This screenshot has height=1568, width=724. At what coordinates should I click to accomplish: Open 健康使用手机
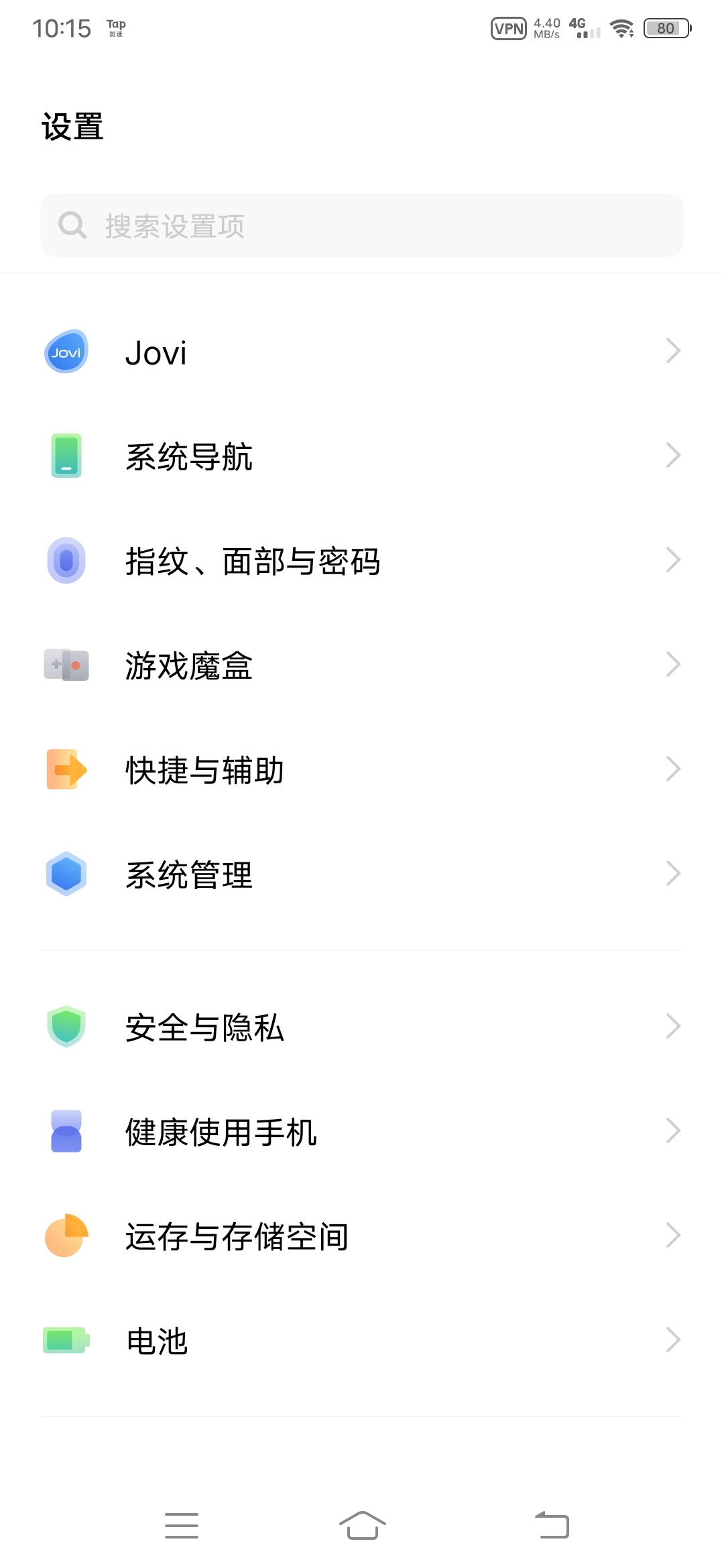362,1132
